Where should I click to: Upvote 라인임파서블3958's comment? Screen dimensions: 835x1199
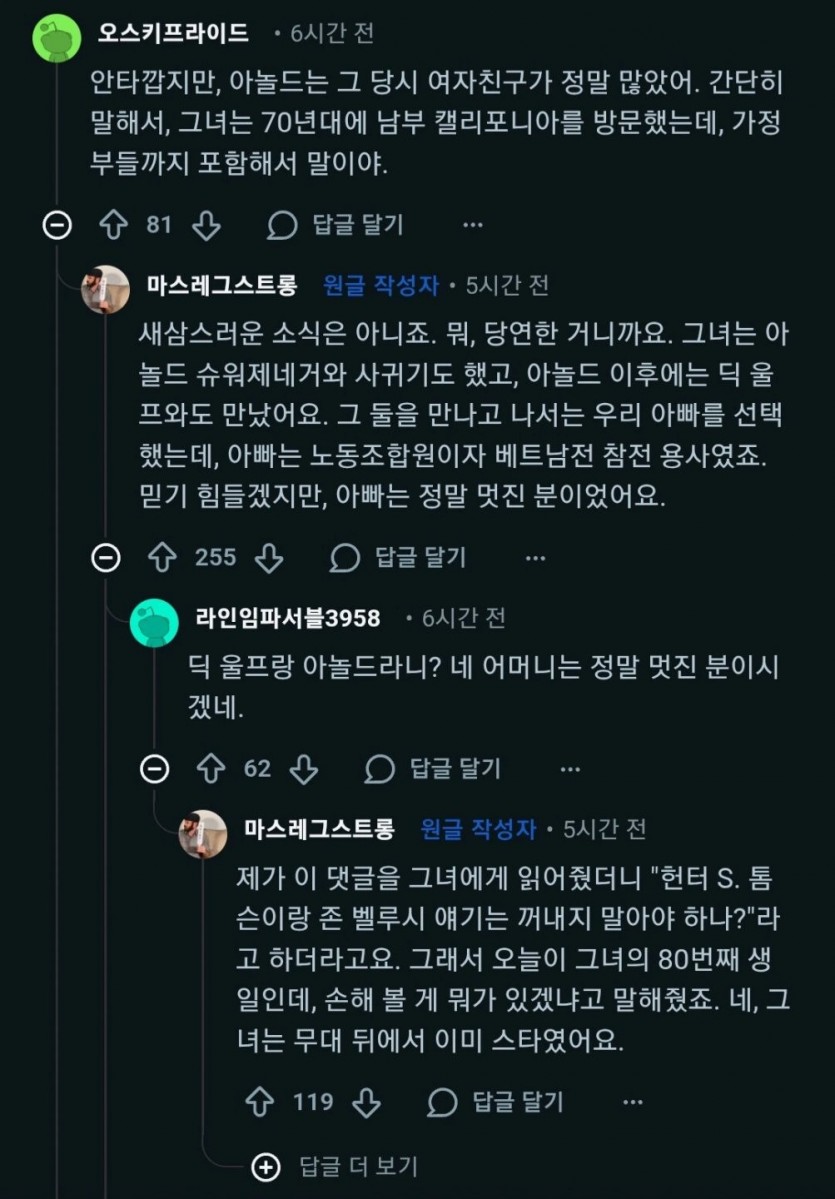pyautogui.click(x=211, y=768)
